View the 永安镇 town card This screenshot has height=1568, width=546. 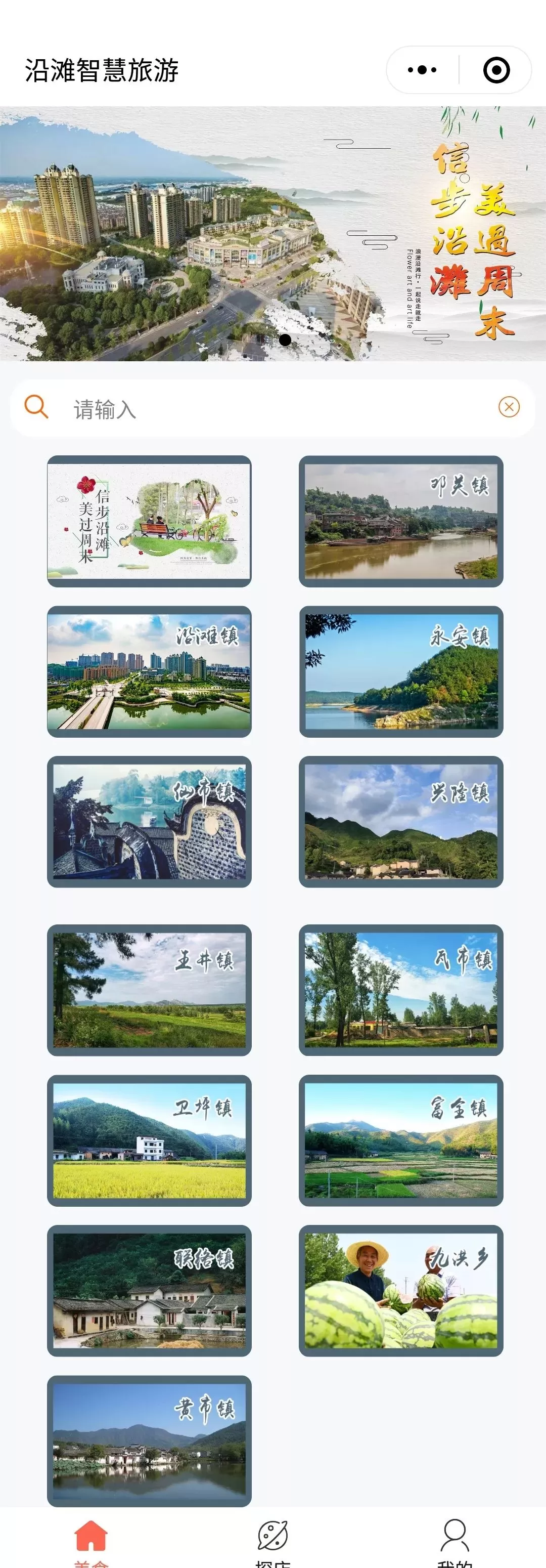click(401, 671)
